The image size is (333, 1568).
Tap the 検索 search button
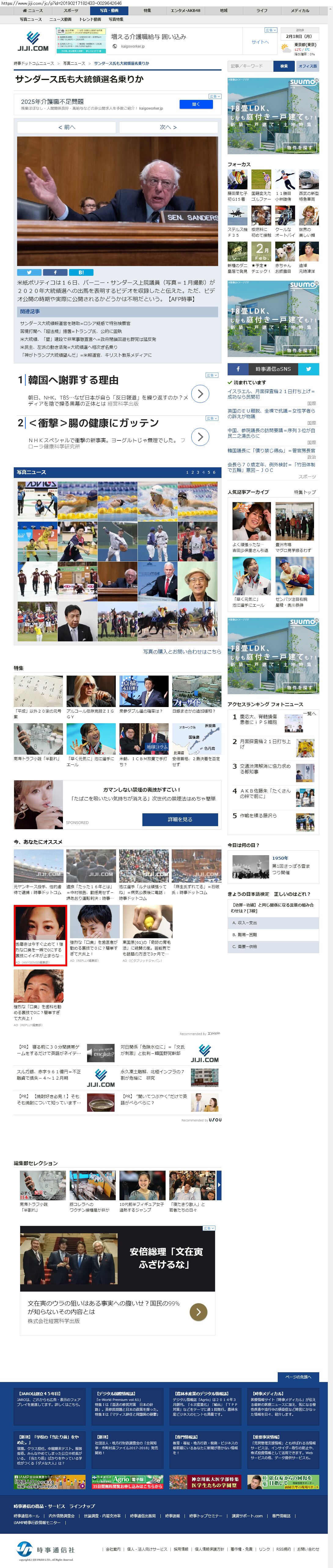pyautogui.click(x=284, y=66)
